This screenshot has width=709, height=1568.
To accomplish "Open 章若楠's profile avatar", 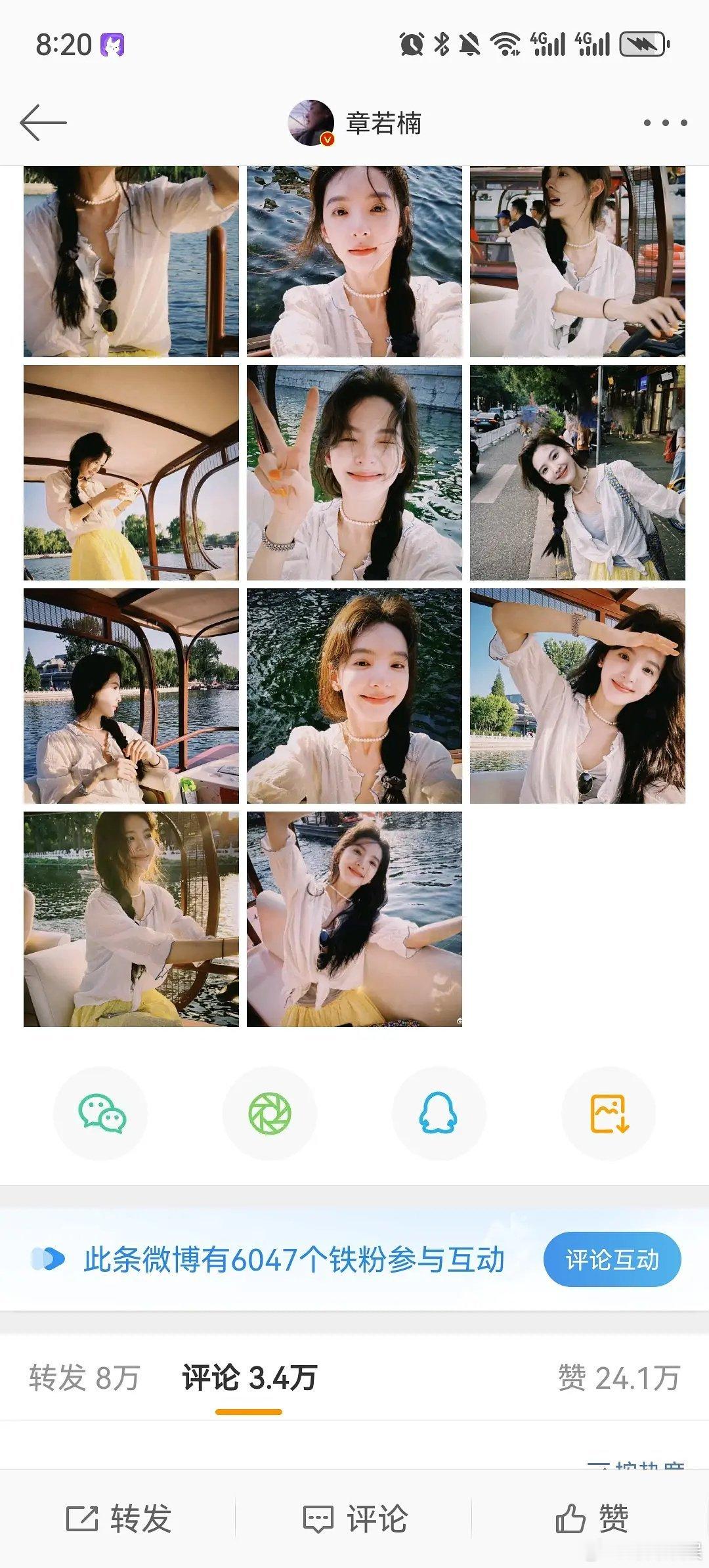I will click(x=311, y=122).
